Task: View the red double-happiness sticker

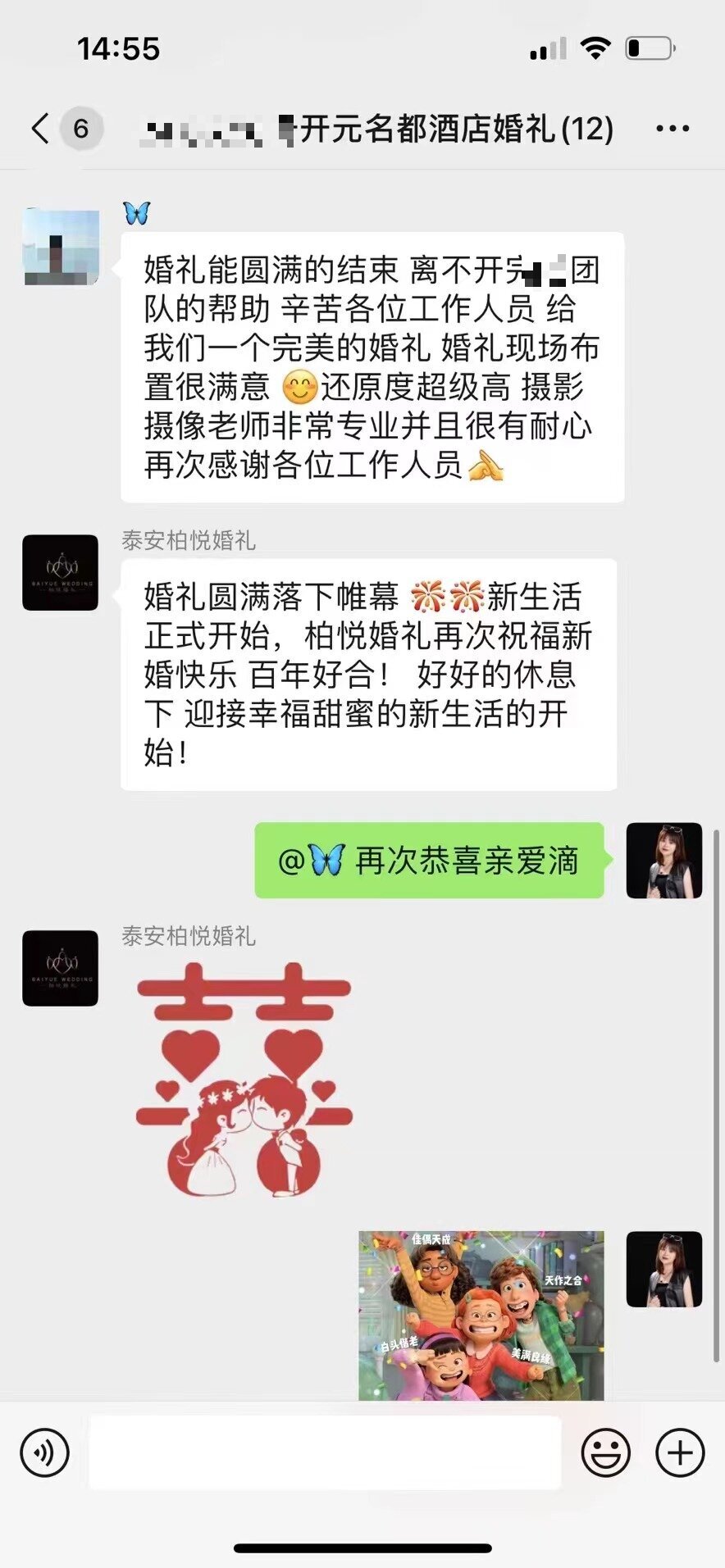Action: coord(244,1079)
